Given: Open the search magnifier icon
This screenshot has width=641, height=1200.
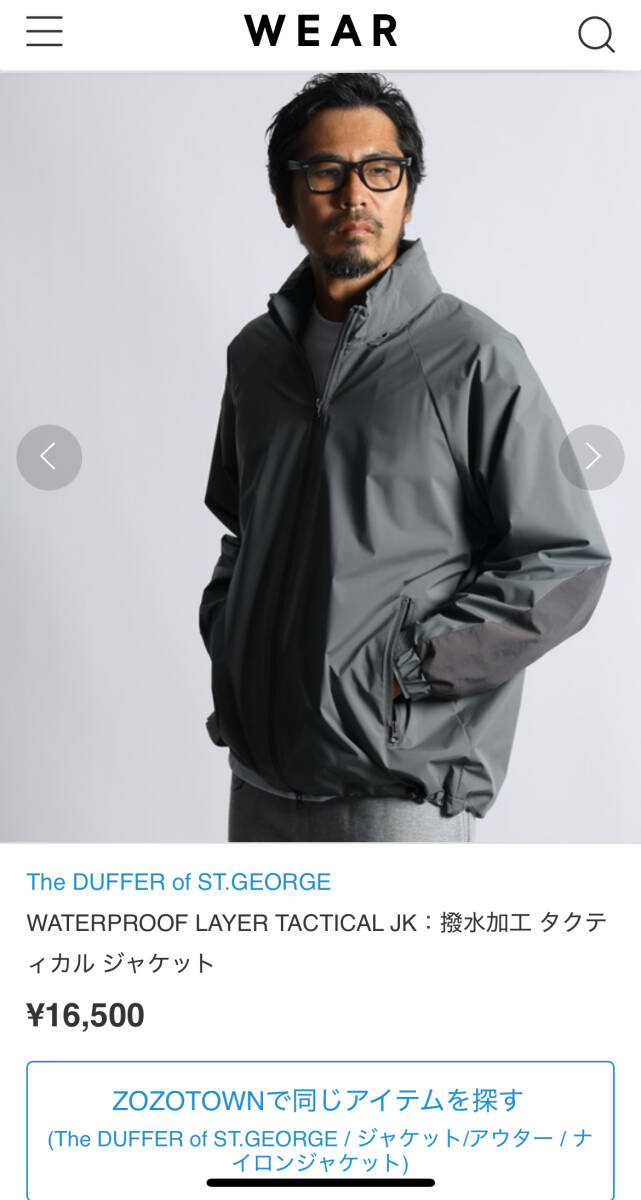Looking at the screenshot, I should pos(596,35).
